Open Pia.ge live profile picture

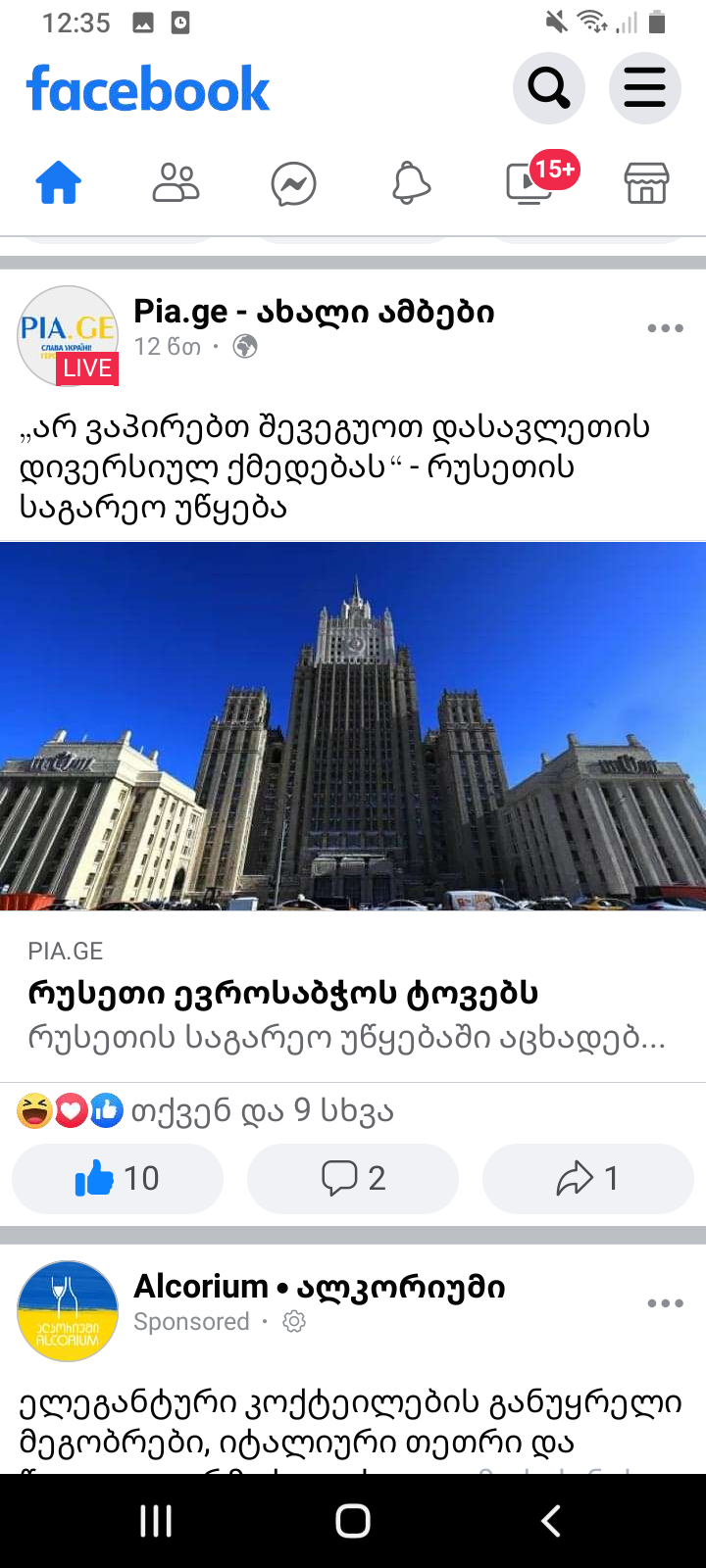coord(68,335)
